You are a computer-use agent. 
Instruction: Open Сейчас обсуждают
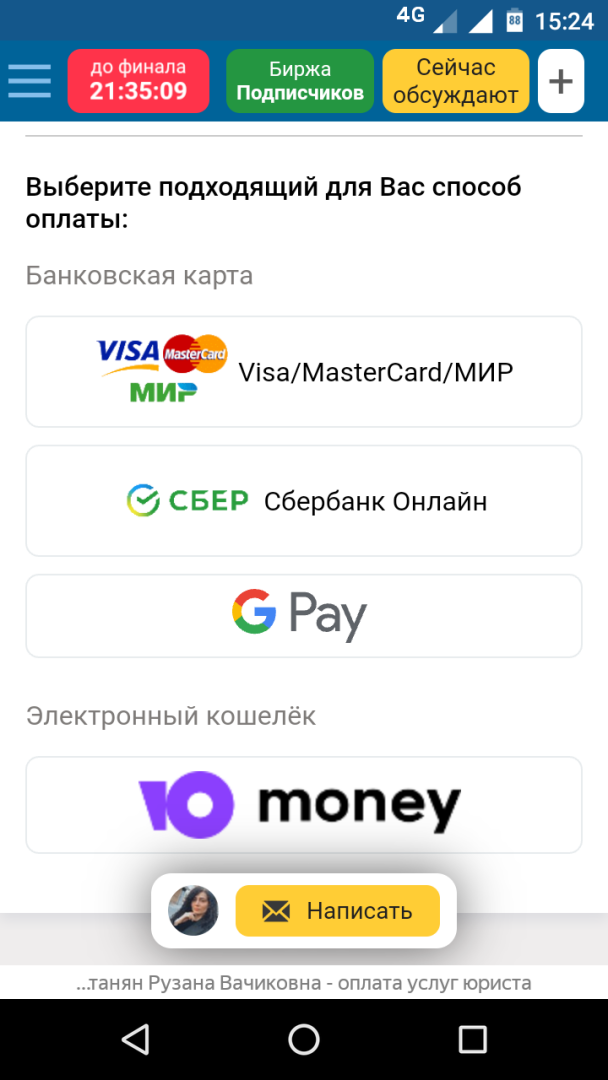pos(455,81)
